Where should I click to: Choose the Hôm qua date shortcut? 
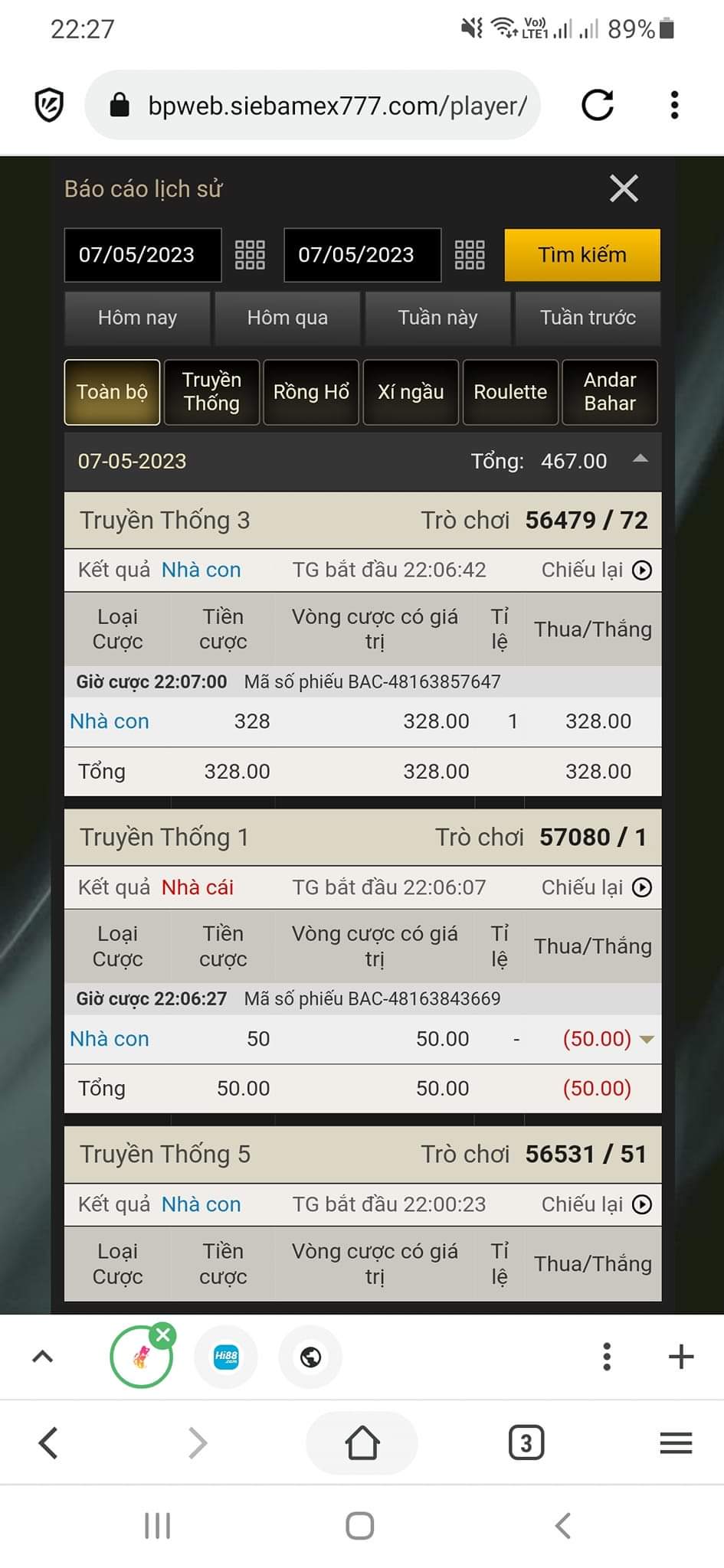point(287,318)
